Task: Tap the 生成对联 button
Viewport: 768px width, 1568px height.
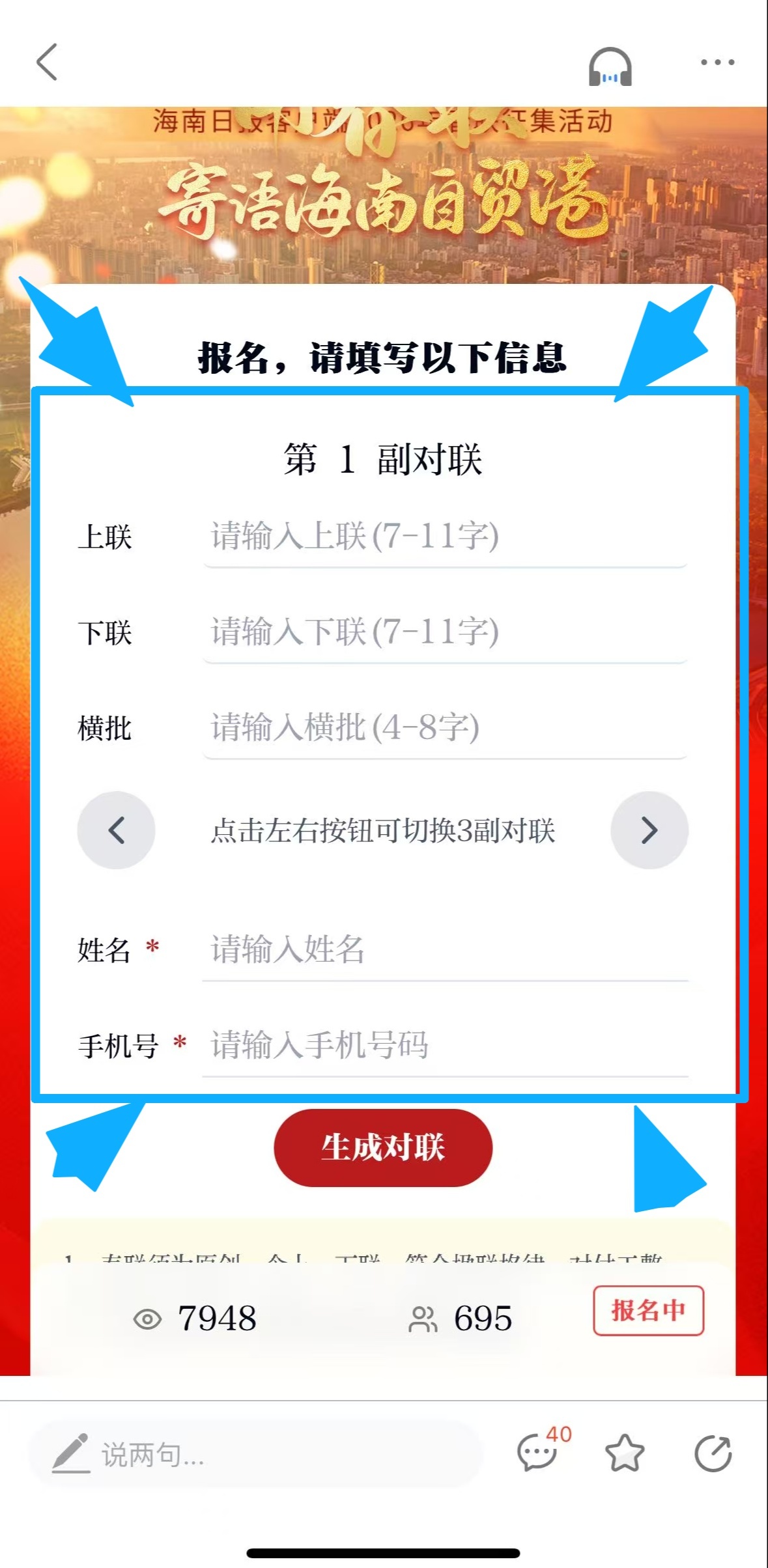Action: 383,1147
